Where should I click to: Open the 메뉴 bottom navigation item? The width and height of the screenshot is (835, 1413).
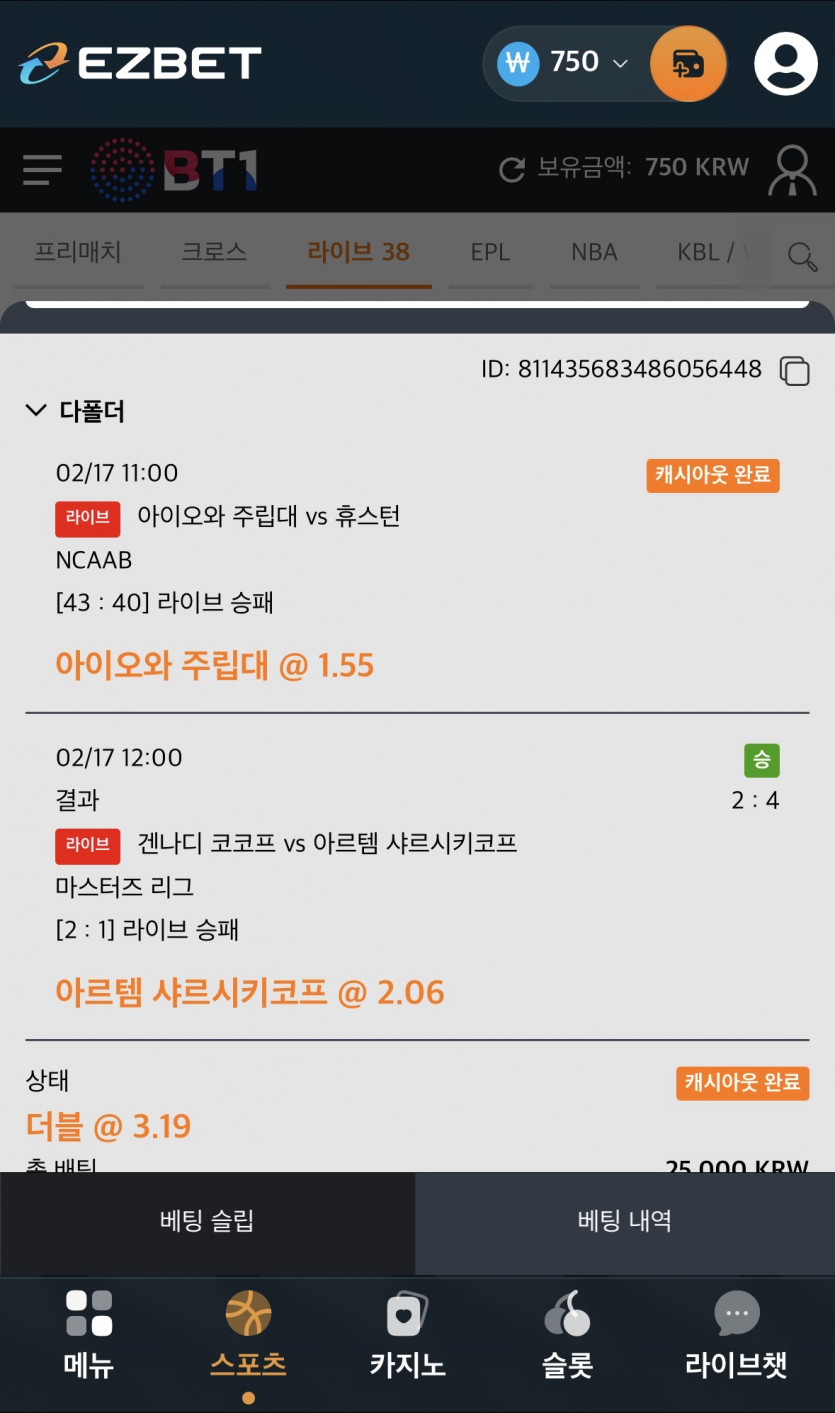(89, 1335)
